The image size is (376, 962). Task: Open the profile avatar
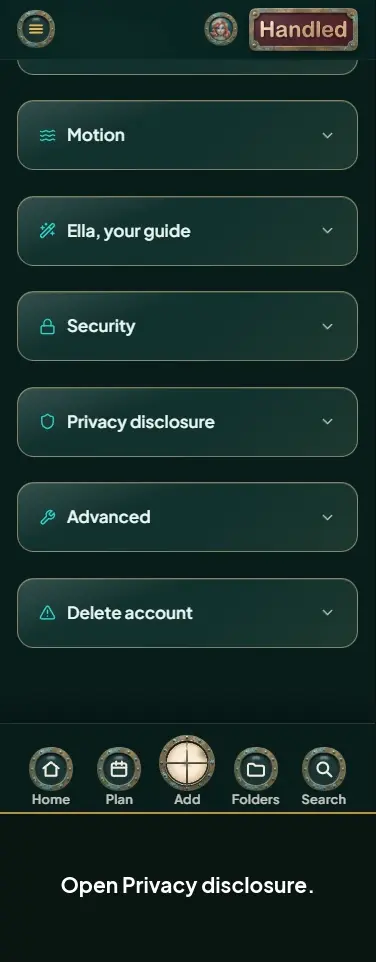(221, 29)
